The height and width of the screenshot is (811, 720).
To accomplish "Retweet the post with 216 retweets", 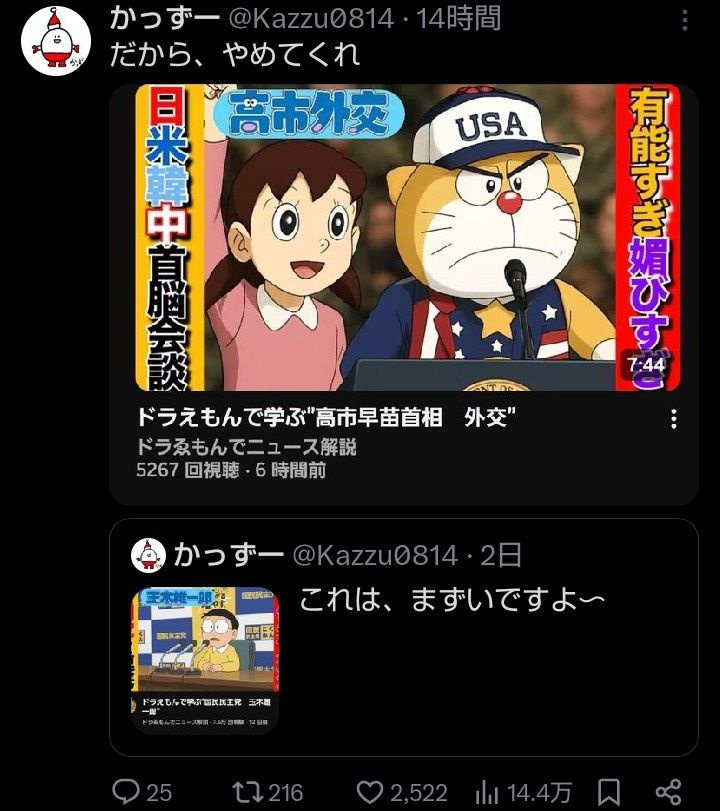I will tap(266, 792).
